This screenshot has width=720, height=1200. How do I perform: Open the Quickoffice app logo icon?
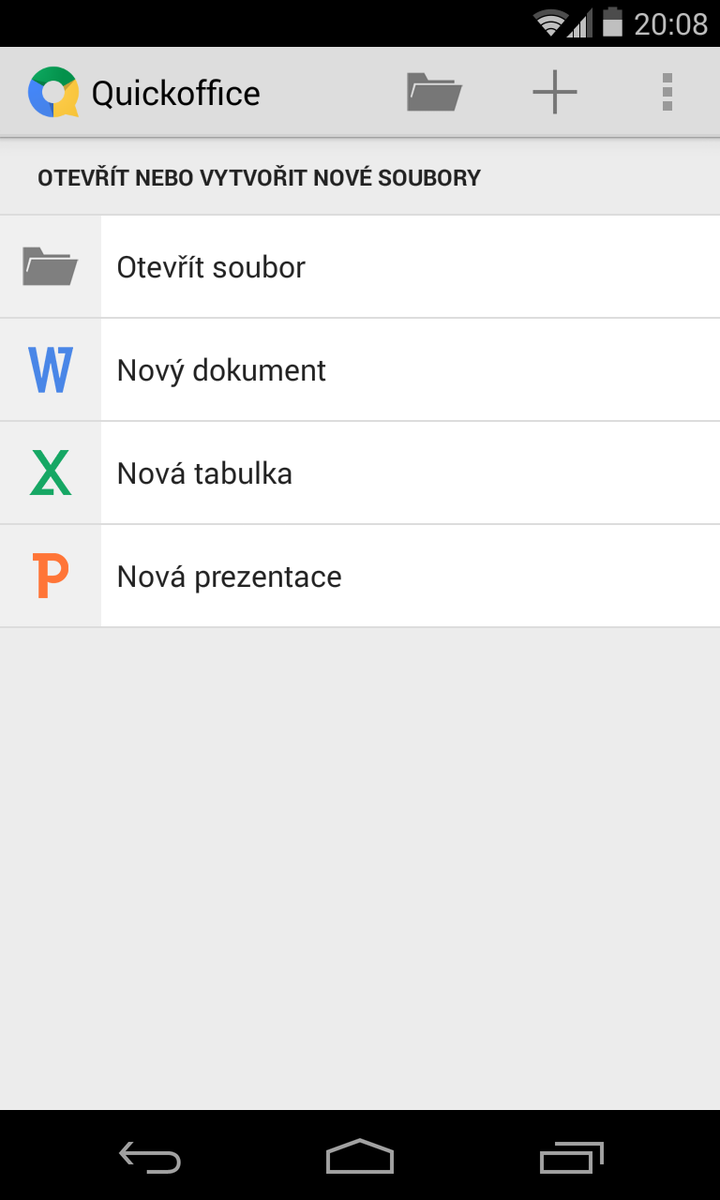(x=52, y=92)
